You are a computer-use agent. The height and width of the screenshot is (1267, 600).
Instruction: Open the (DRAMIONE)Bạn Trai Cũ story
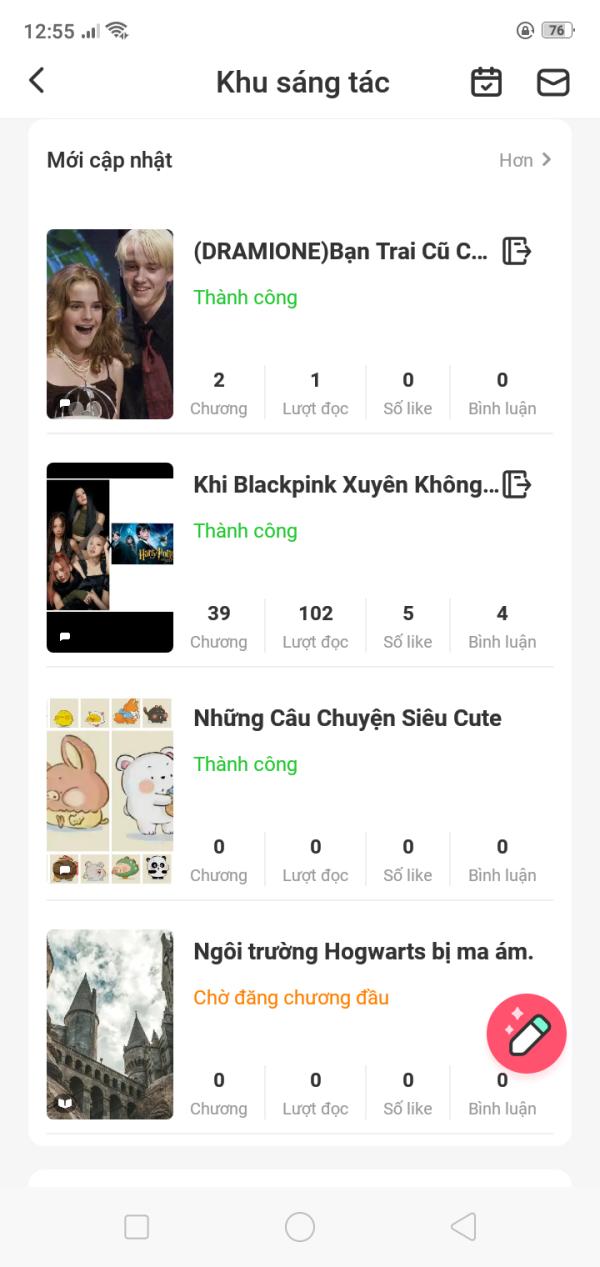(340, 251)
